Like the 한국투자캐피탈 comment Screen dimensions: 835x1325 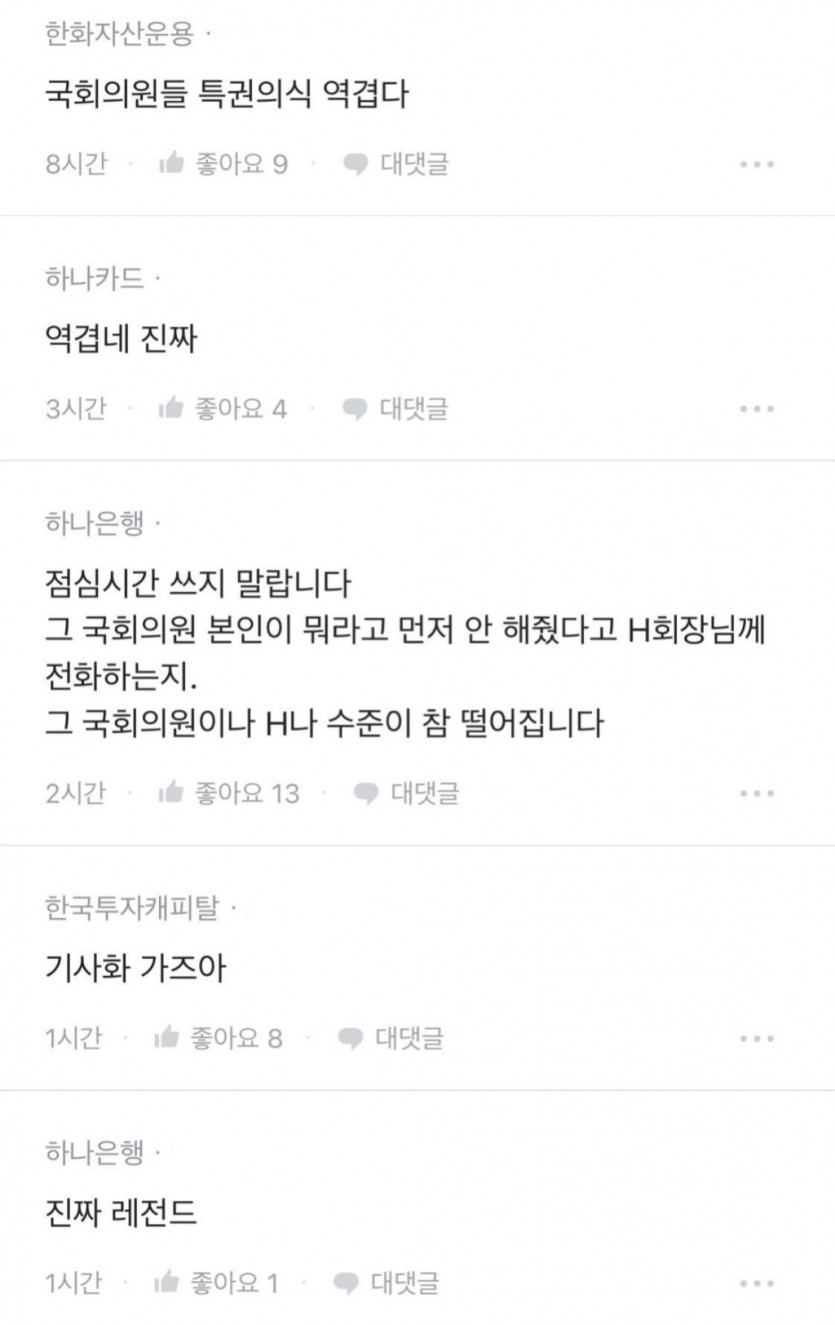[x=218, y=1039]
